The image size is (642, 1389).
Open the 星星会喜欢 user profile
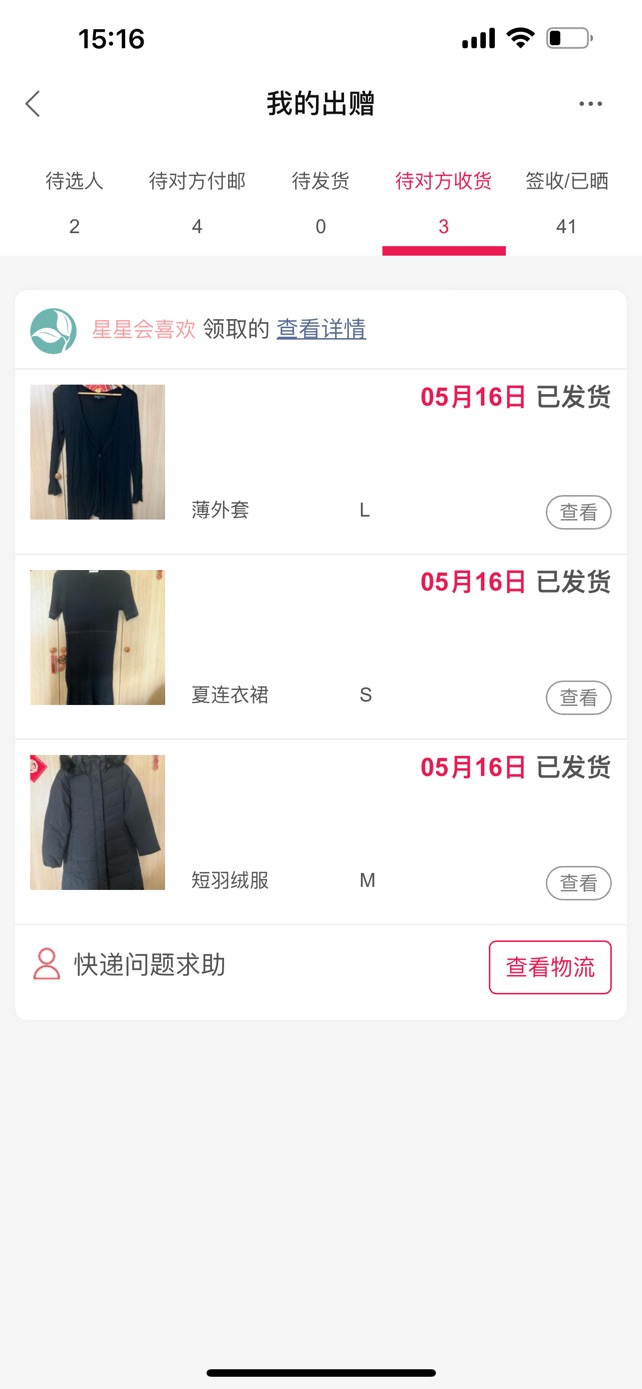coord(144,329)
